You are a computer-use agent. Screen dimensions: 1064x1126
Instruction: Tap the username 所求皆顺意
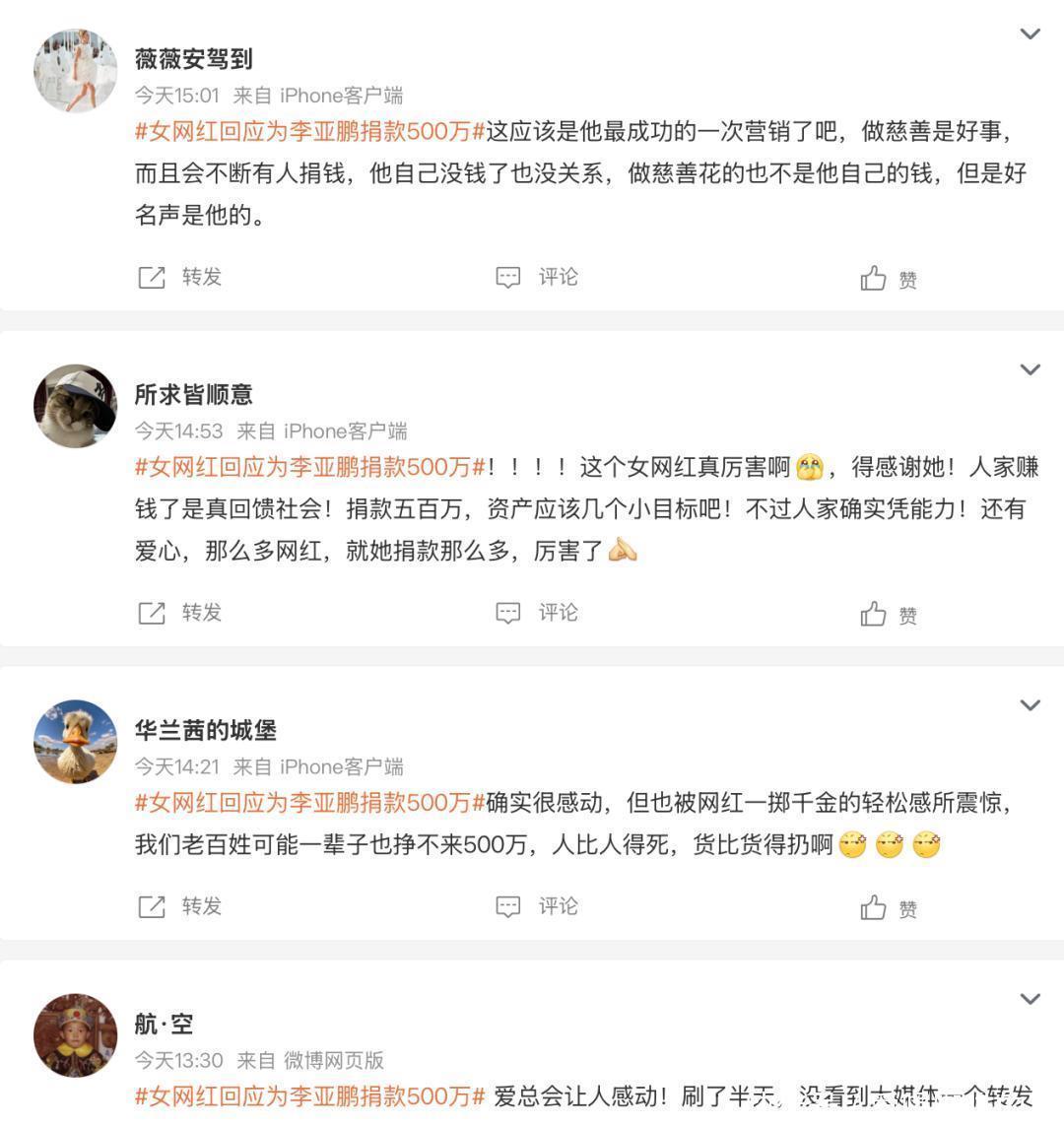tap(194, 395)
